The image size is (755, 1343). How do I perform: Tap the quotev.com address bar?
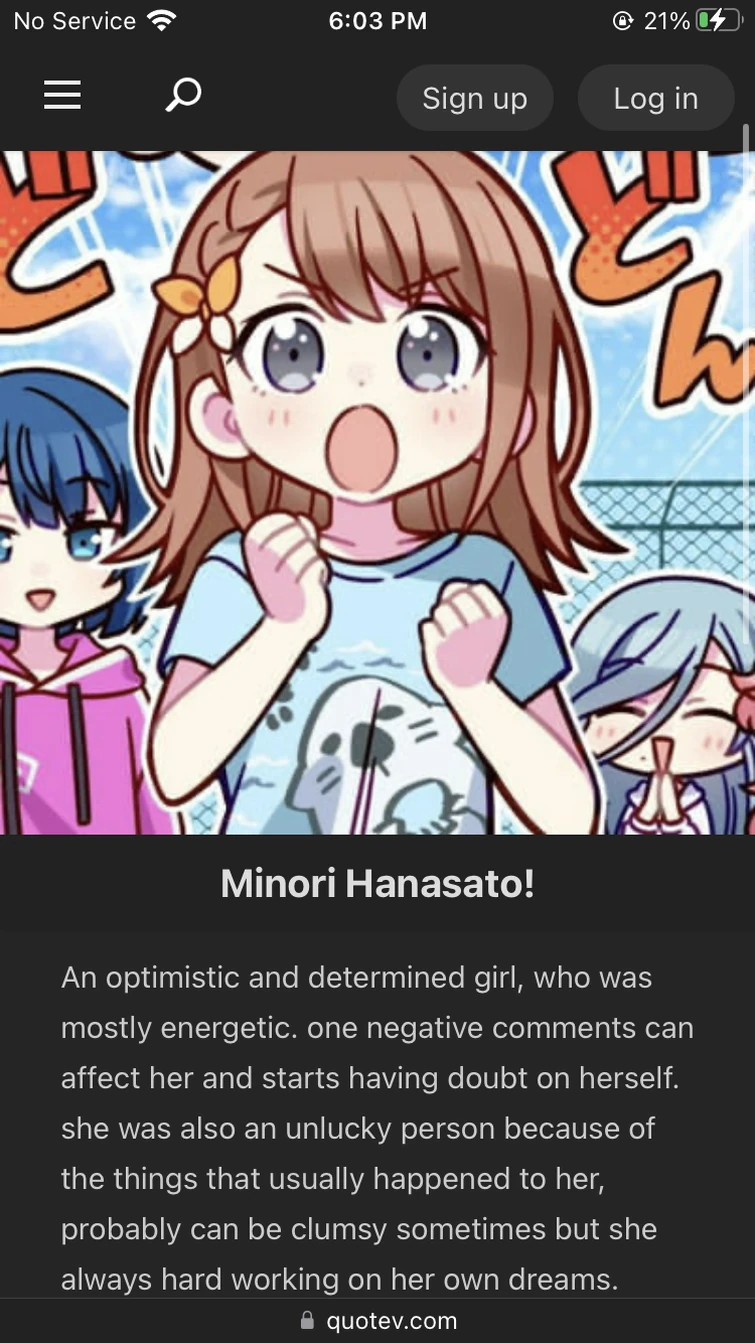[x=378, y=1321]
